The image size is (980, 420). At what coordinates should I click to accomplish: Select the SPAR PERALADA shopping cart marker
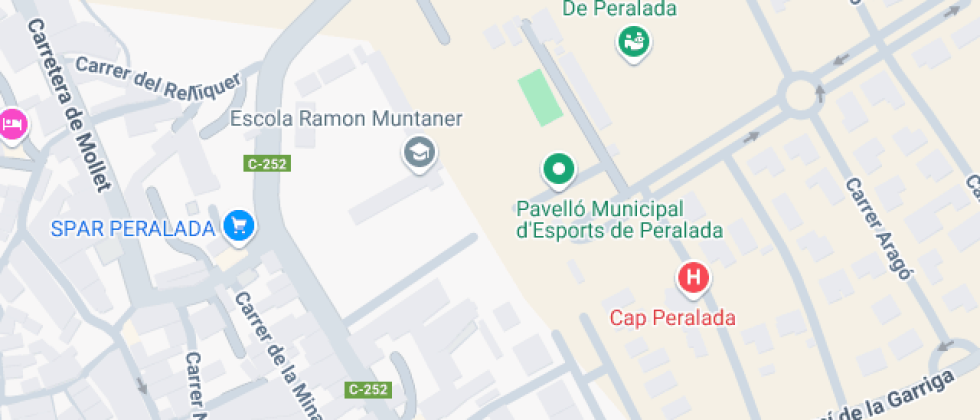tap(238, 226)
